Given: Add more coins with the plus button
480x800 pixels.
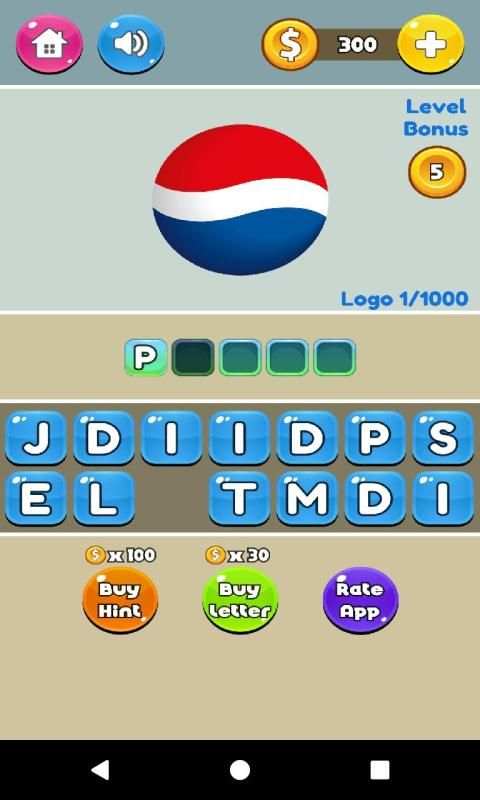Looking at the screenshot, I should [x=431, y=44].
